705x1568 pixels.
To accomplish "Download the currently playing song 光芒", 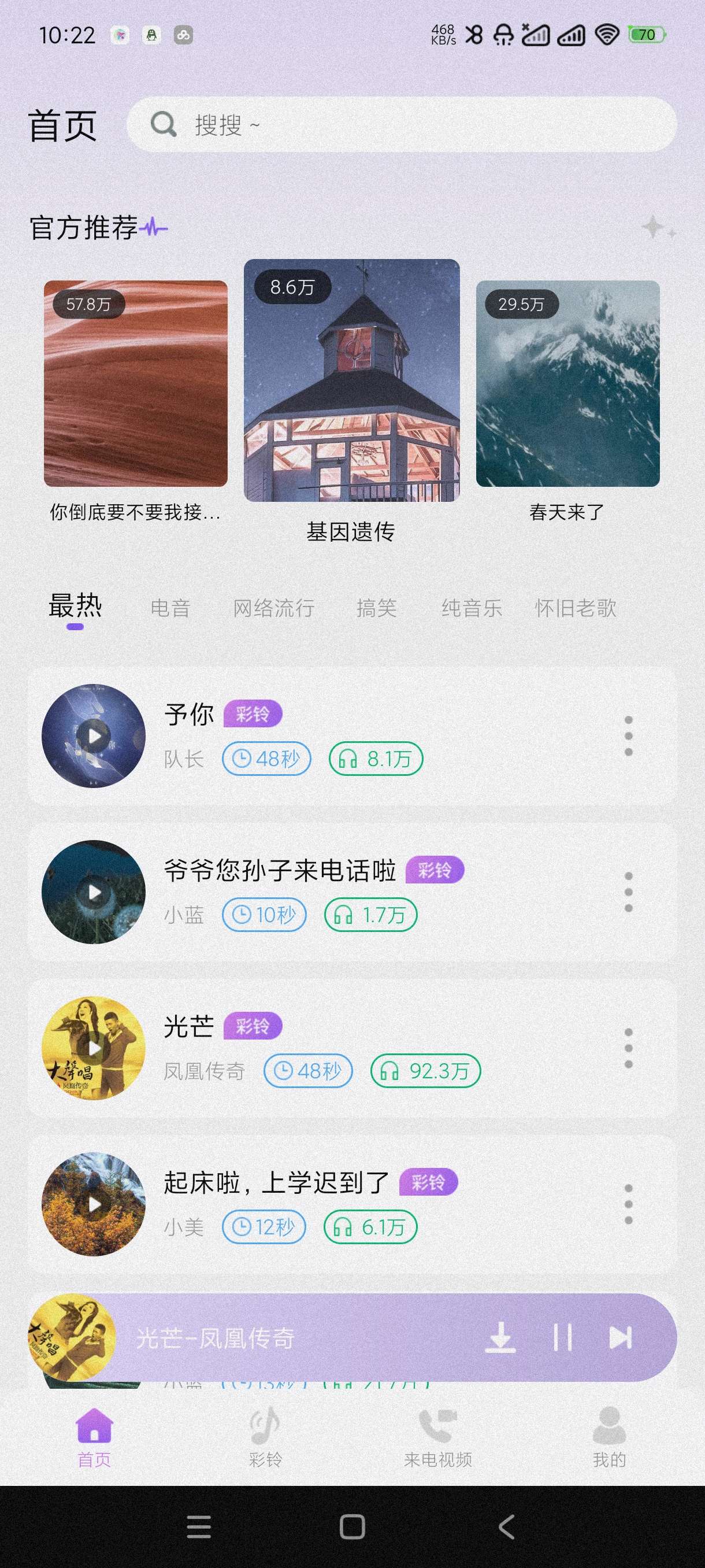I will [500, 1337].
